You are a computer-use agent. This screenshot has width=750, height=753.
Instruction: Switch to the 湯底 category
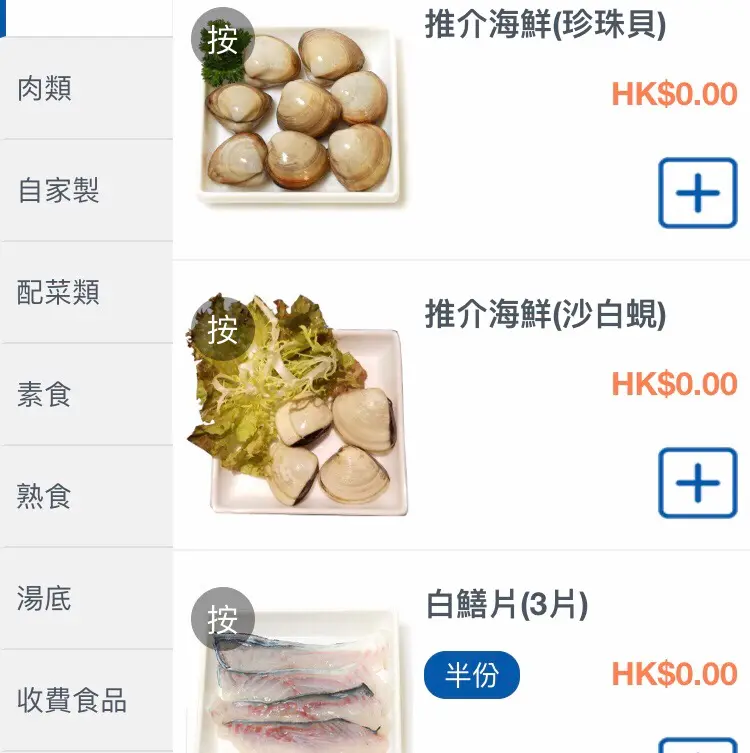pos(85,599)
